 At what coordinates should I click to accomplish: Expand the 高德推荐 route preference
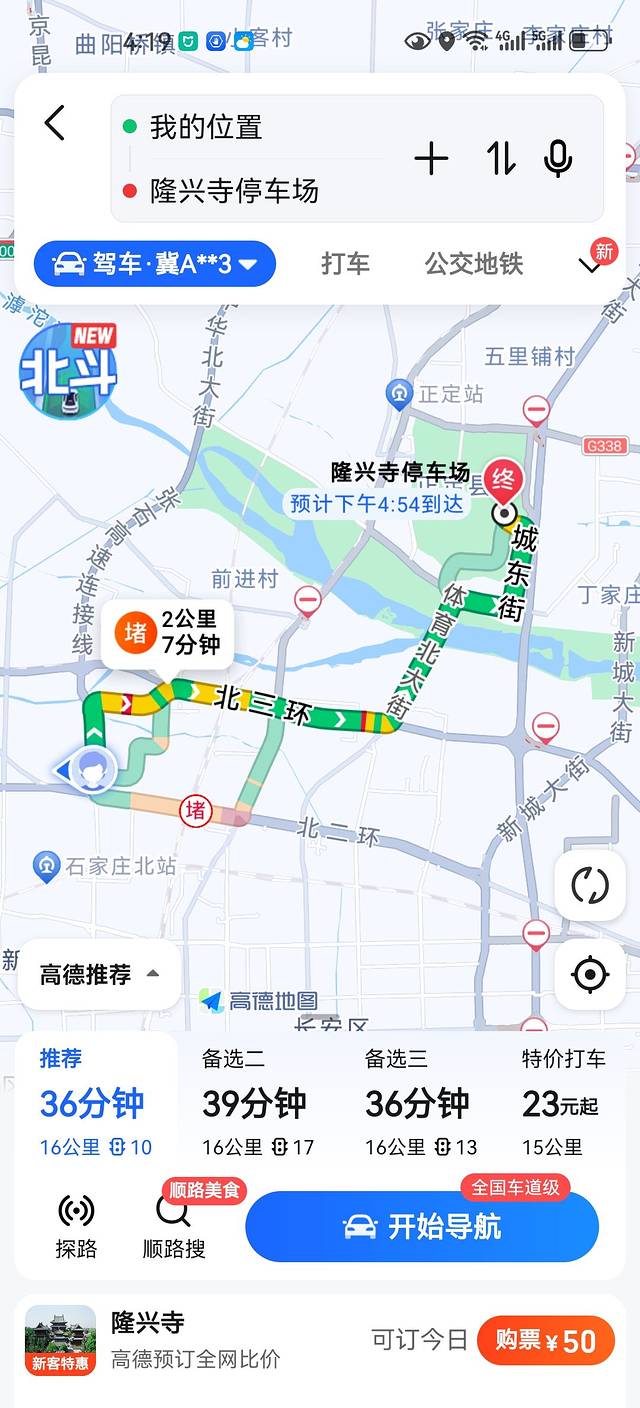[99, 974]
